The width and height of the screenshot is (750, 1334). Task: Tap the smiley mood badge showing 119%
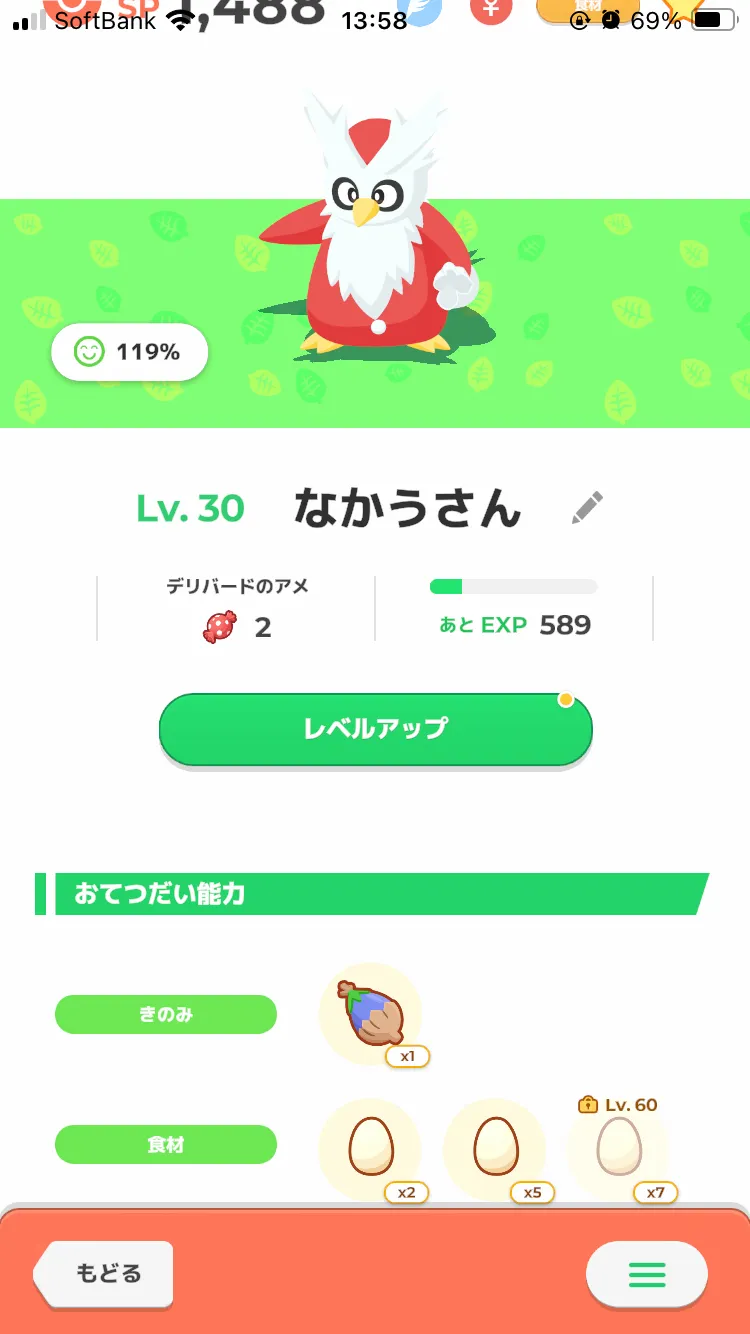(129, 352)
